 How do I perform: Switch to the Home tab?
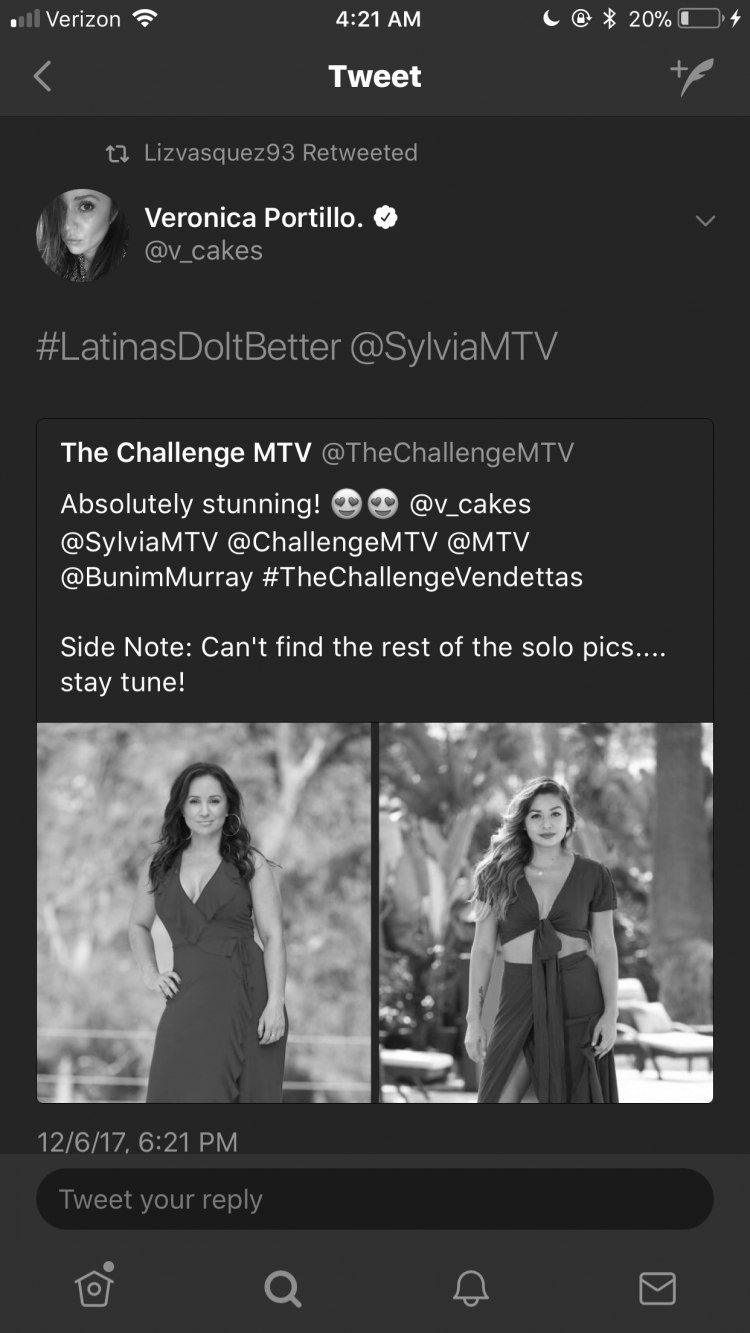click(x=94, y=1288)
